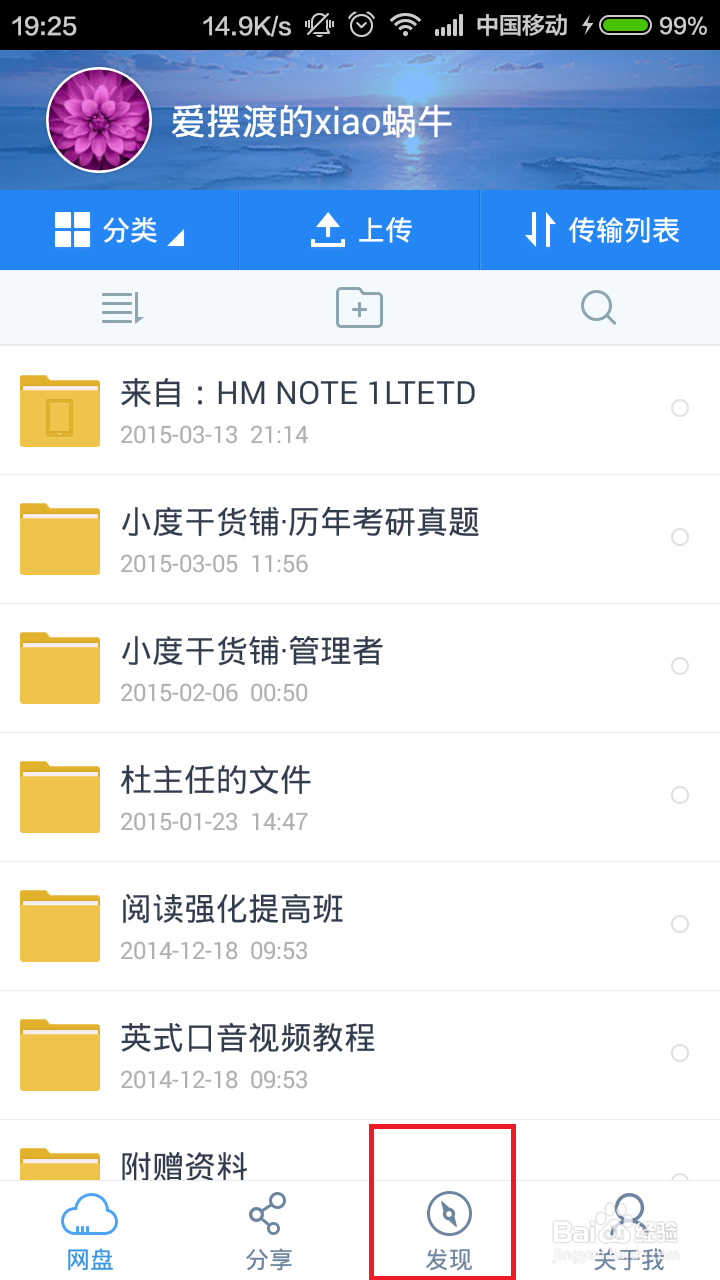Open search via the magnifier icon

[598, 307]
